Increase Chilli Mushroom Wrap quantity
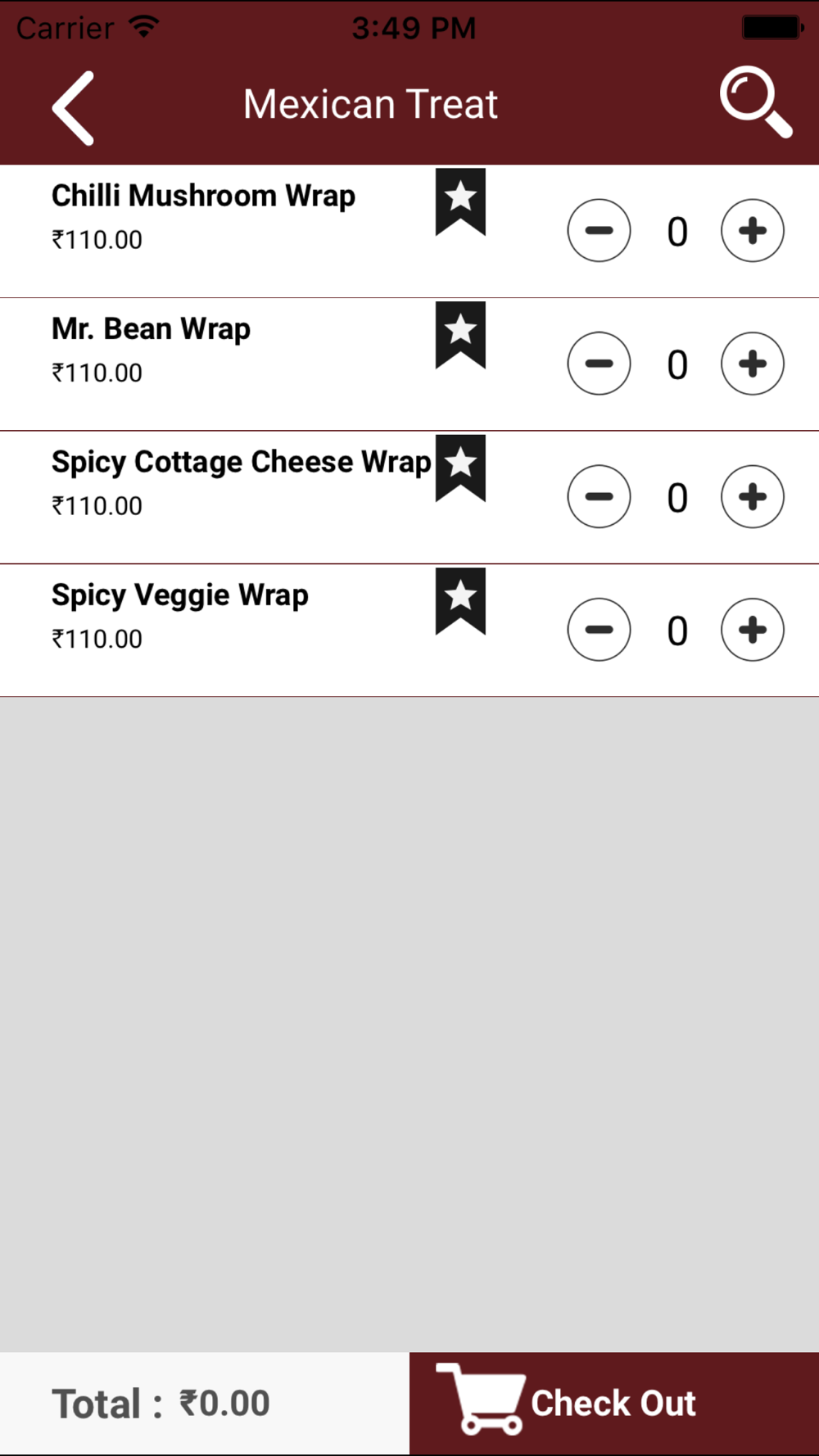Screen dimensions: 819x1456 753,230
